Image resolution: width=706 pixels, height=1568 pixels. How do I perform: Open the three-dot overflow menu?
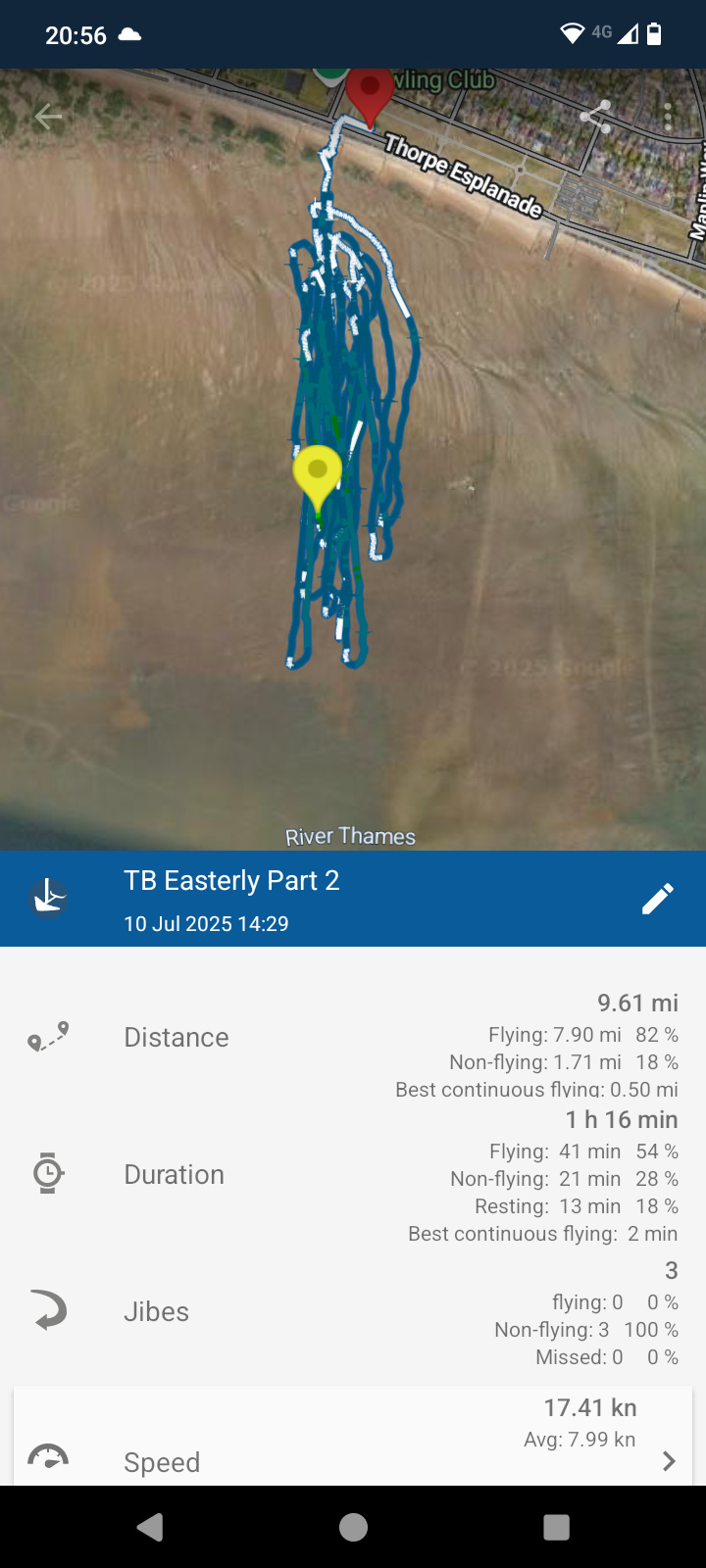click(x=668, y=118)
